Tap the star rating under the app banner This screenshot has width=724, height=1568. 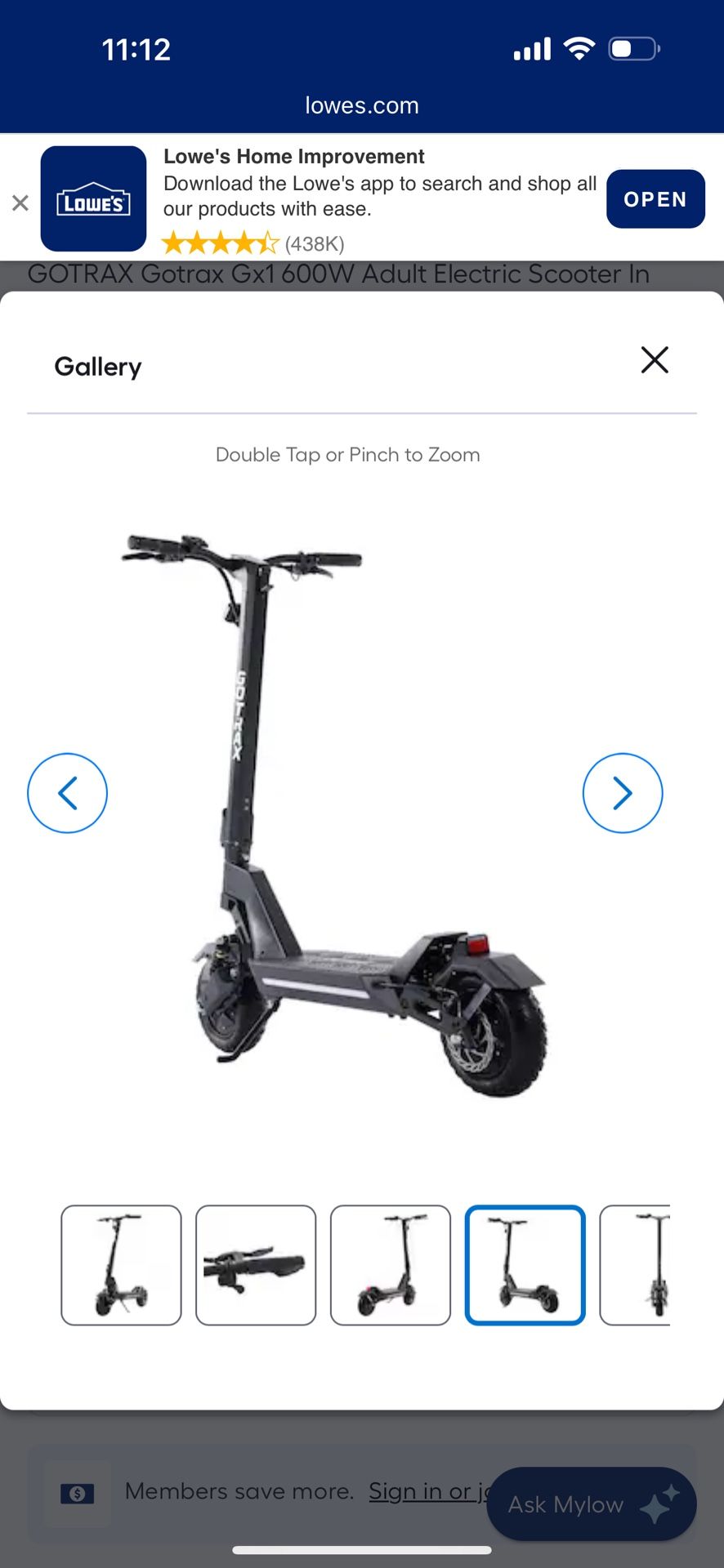click(219, 243)
